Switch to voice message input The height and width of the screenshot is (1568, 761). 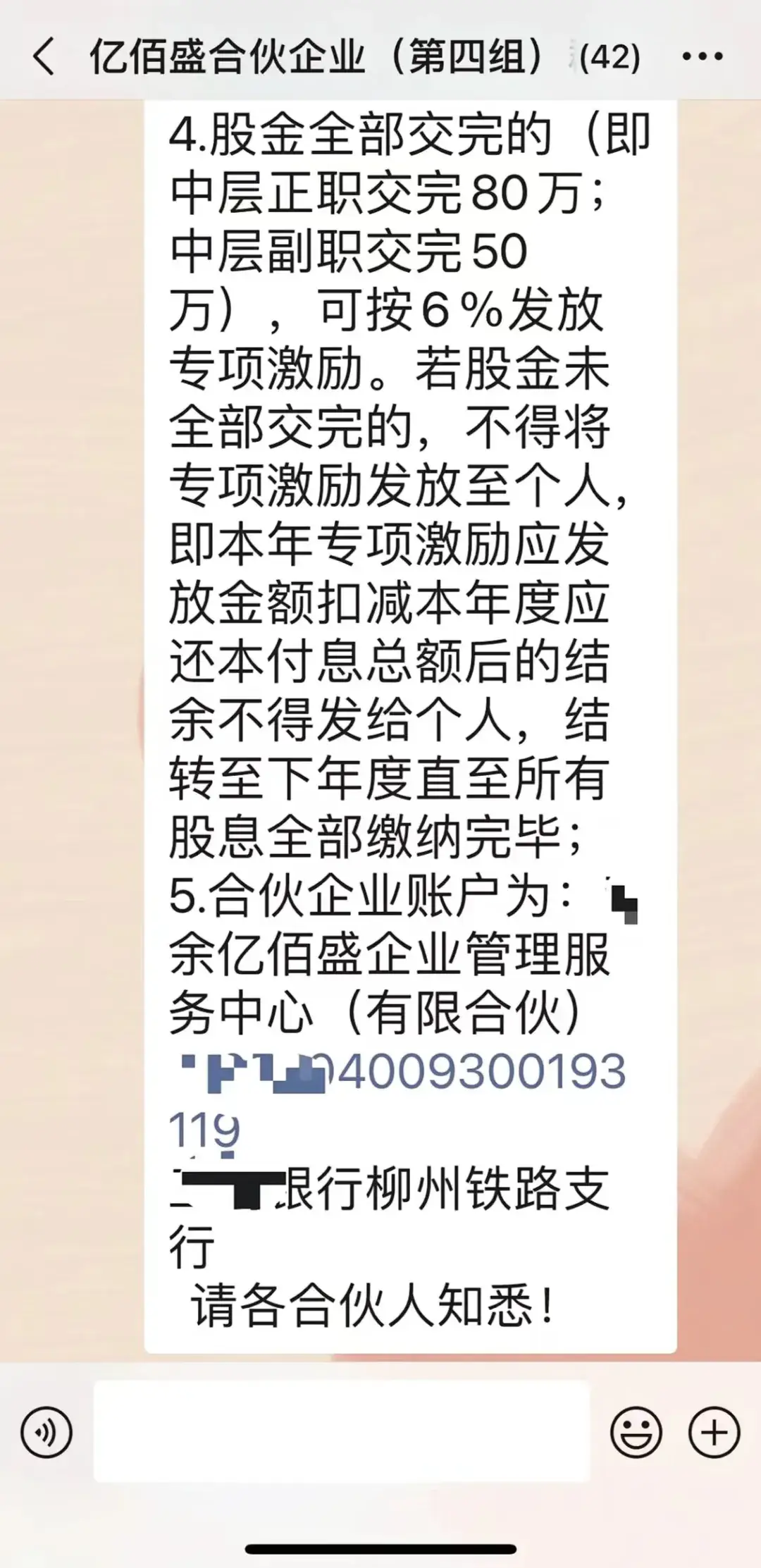click(47, 1432)
